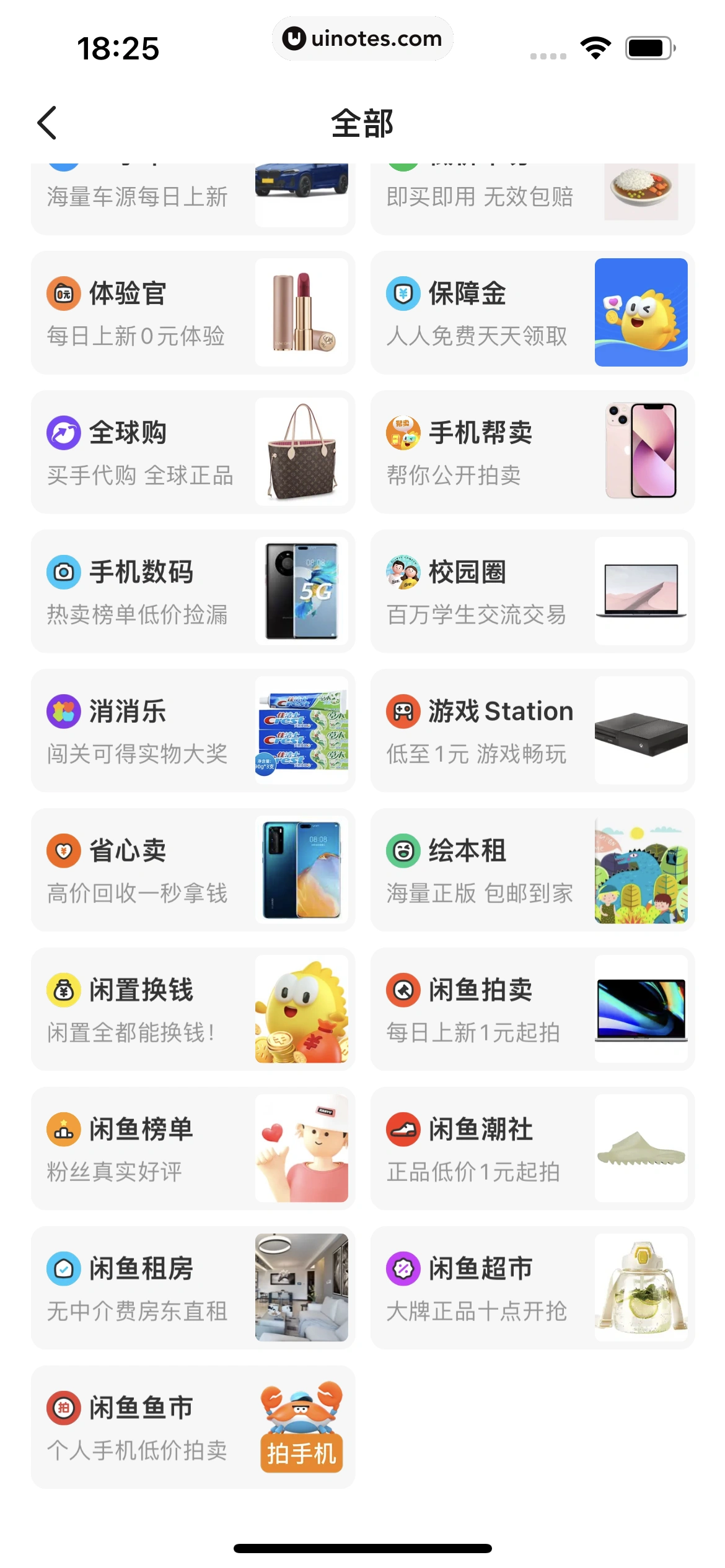Open the 省心卖 recycling service icon
Screen dimensions: 725x1568
pyautogui.click(x=64, y=850)
